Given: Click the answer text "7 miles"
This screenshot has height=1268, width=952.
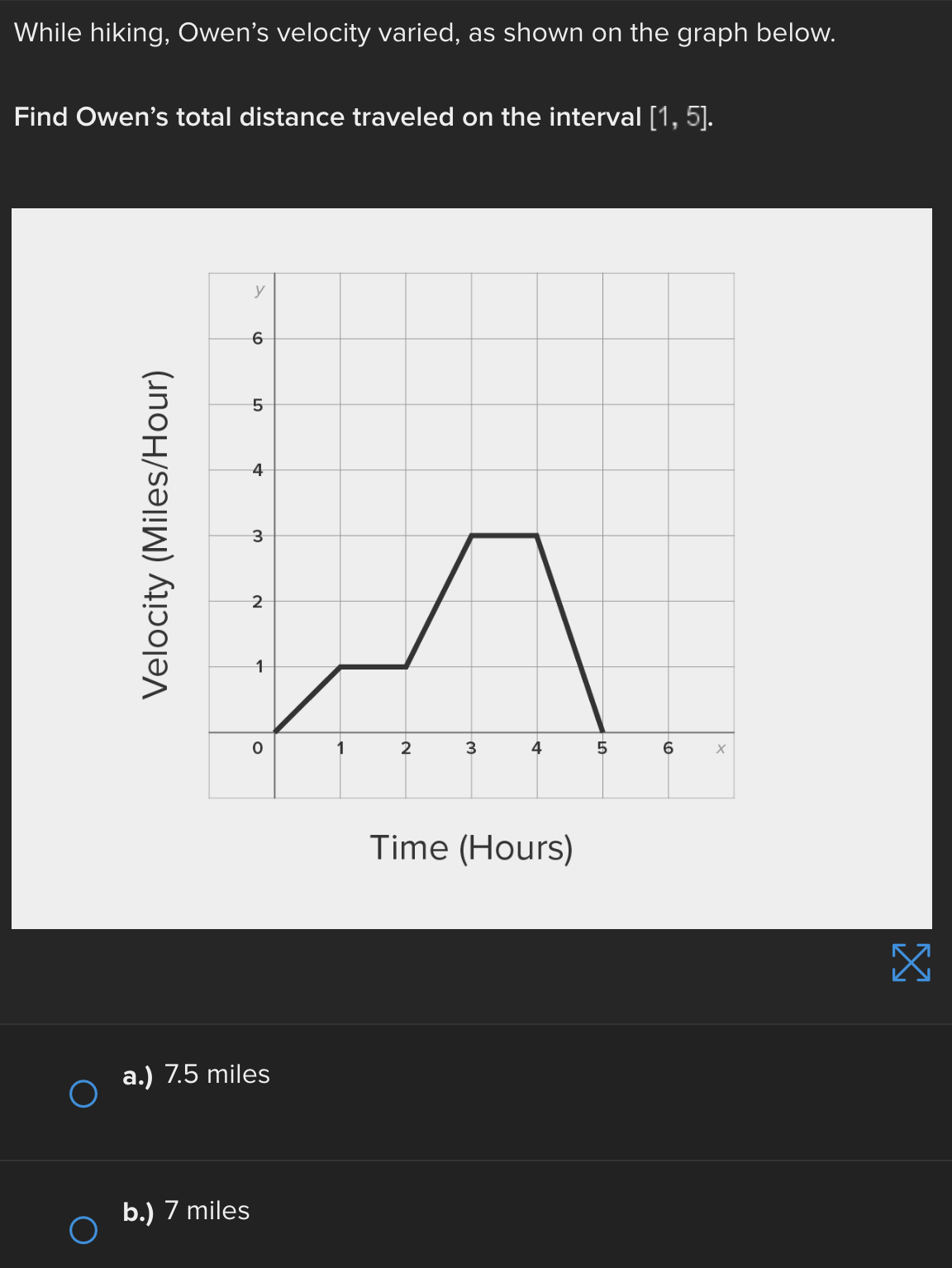Looking at the screenshot, I should (x=206, y=1210).
